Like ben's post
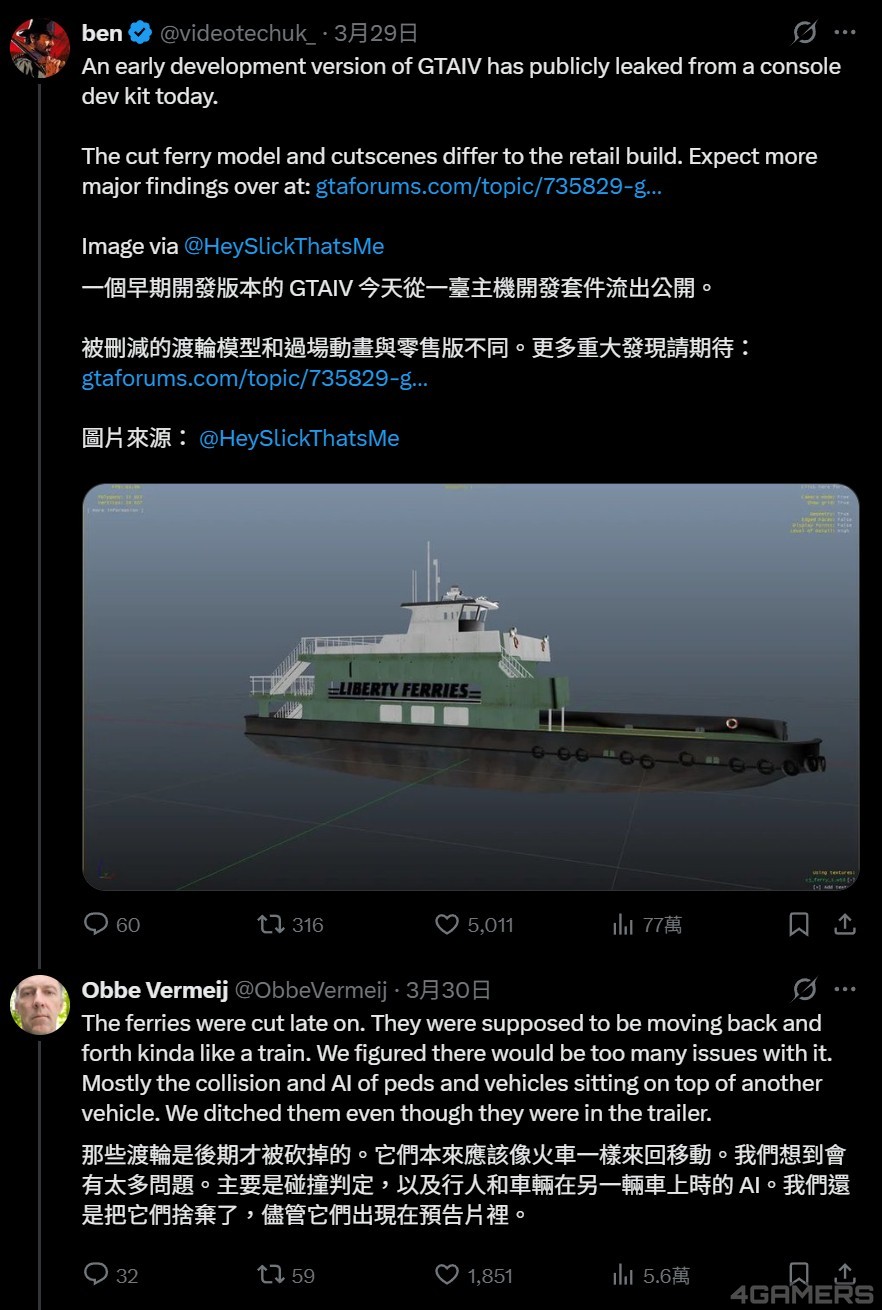 (447, 924)
